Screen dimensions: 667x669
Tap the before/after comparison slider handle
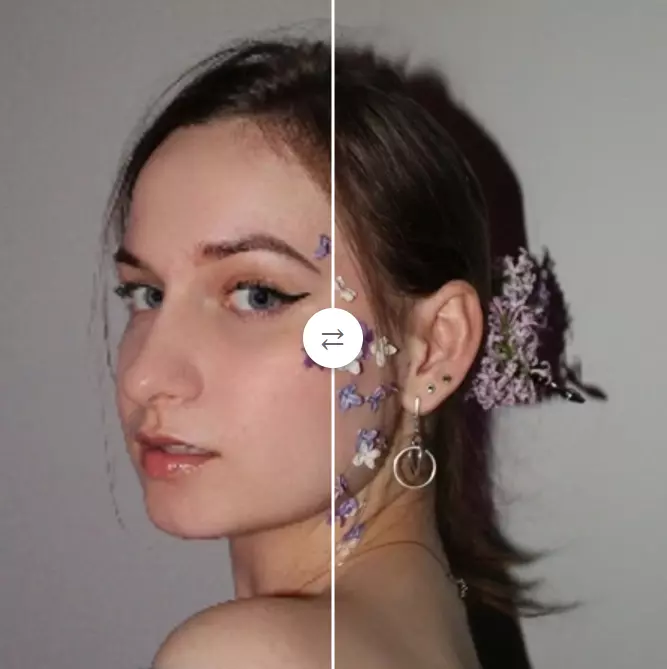point(332,339)
